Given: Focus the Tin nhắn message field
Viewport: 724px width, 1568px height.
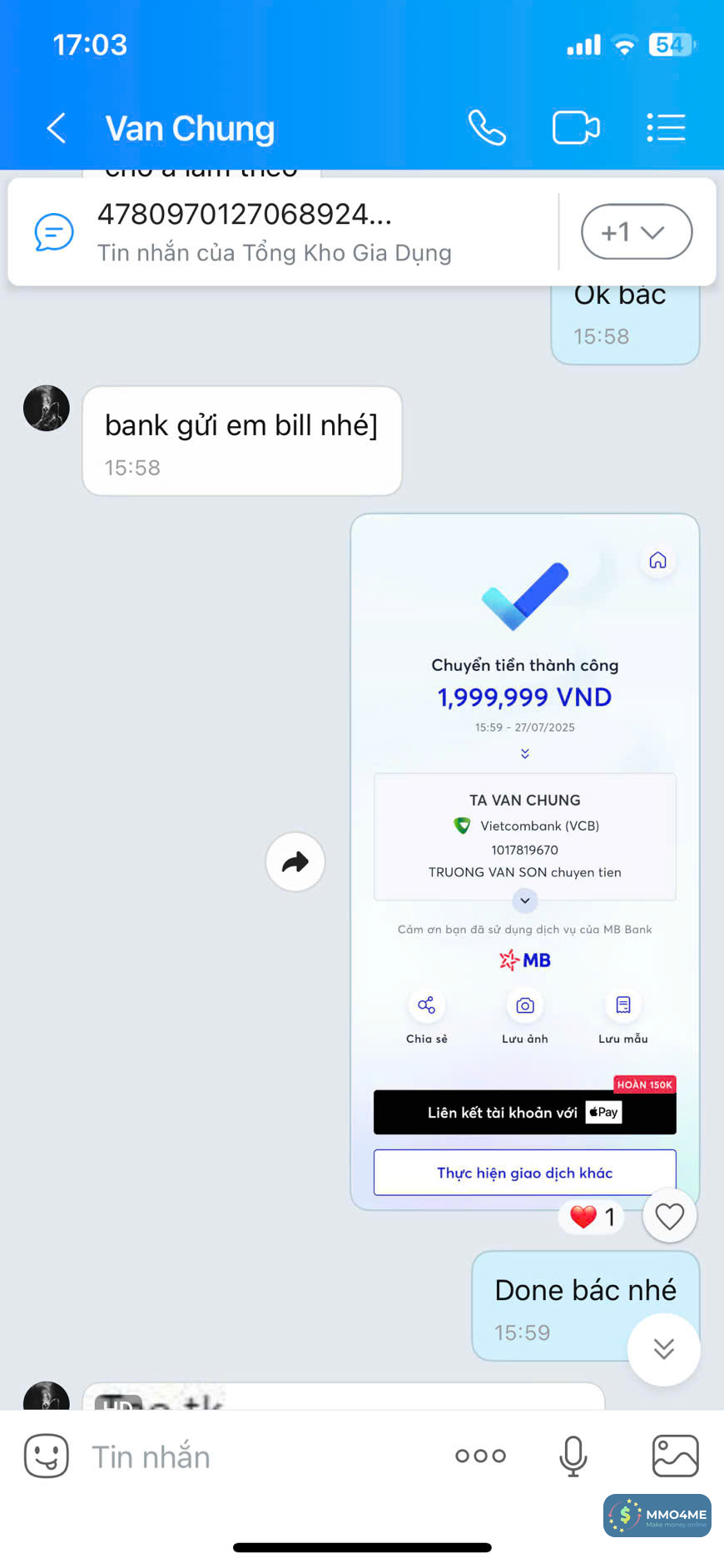Looking at the screenshot, I should (x=250, y=1456).
